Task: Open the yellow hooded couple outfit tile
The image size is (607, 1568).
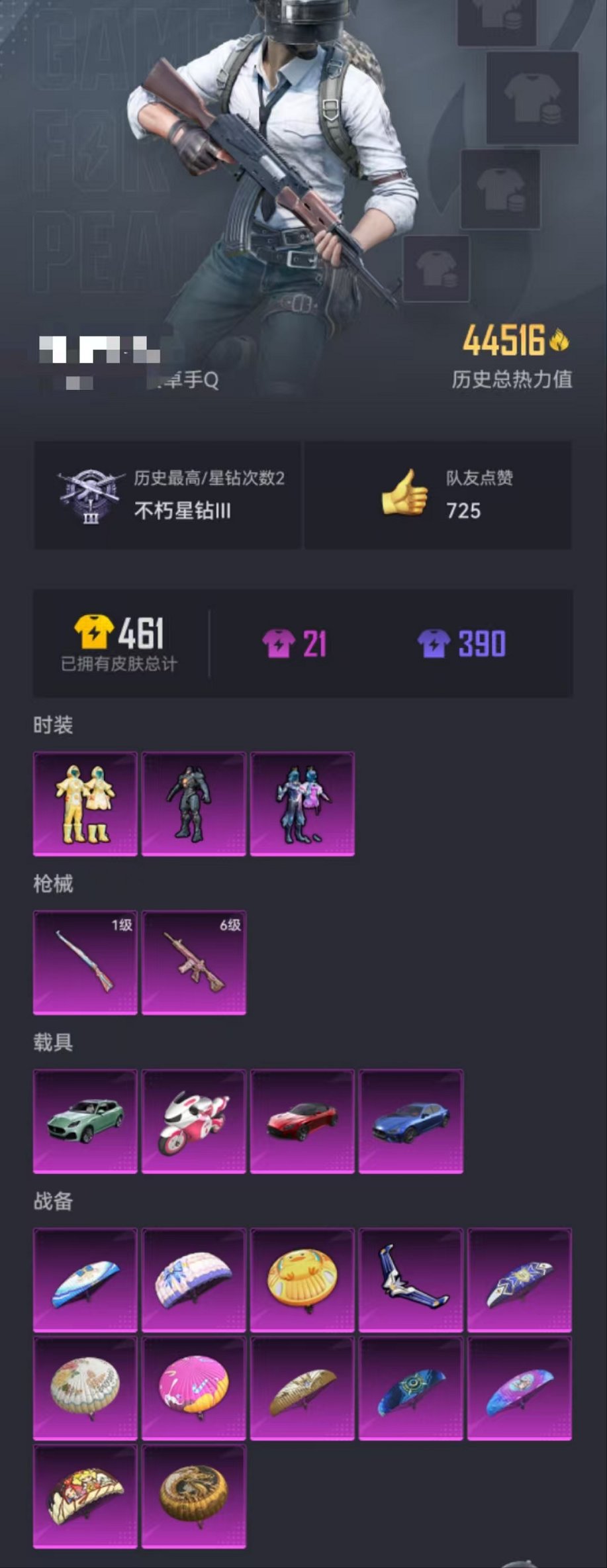Action: tap(85, 803)
